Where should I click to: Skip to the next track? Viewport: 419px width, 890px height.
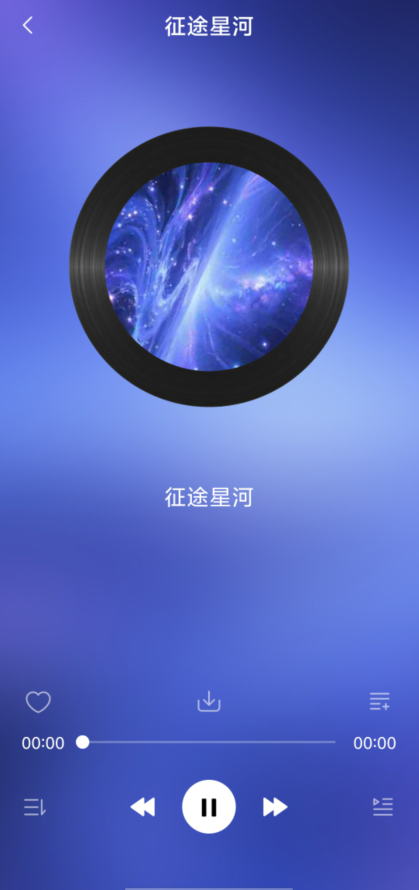tap(275, 807)
